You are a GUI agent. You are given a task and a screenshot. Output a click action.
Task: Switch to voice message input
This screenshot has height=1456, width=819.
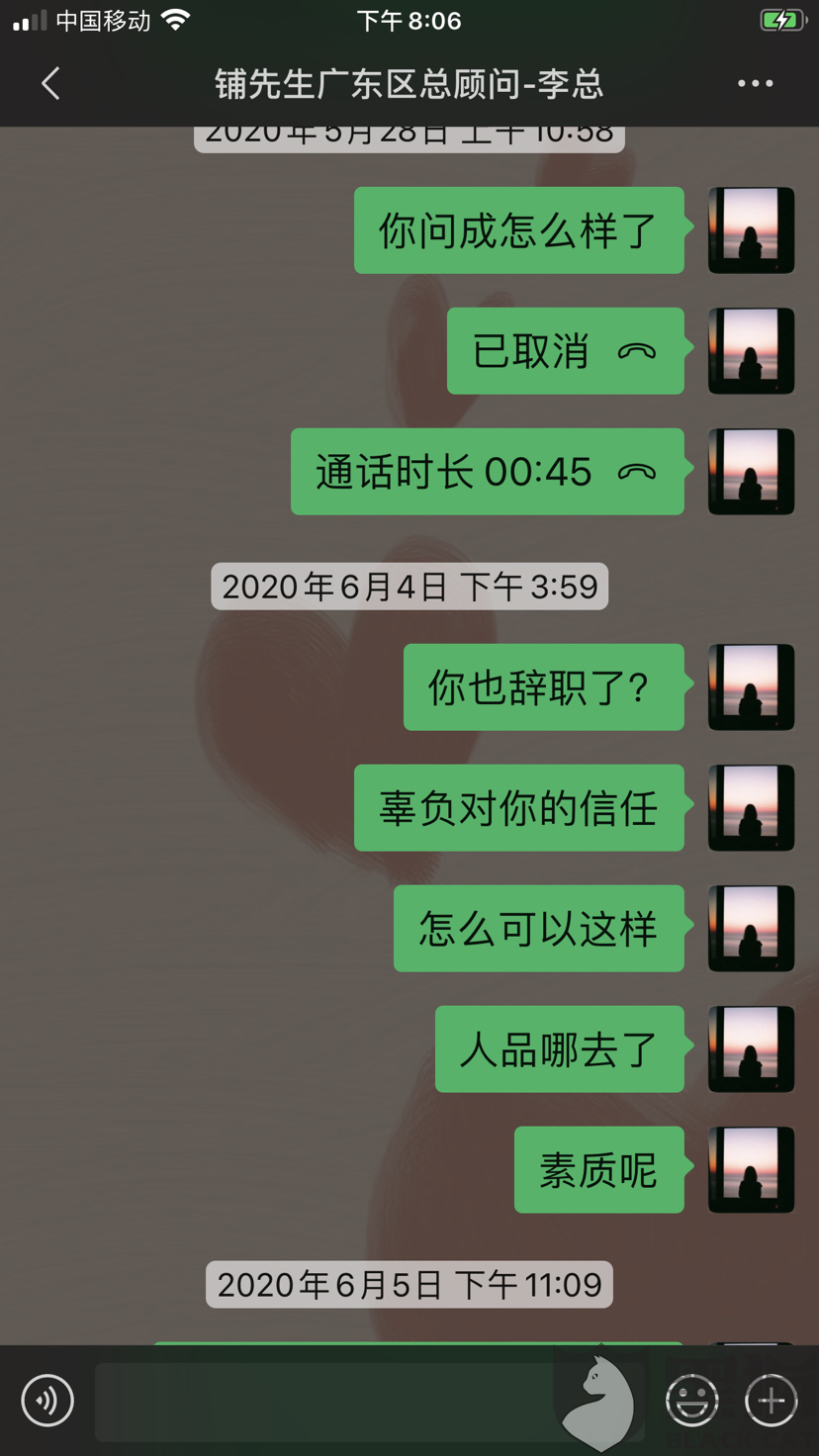click(47, 1400)
